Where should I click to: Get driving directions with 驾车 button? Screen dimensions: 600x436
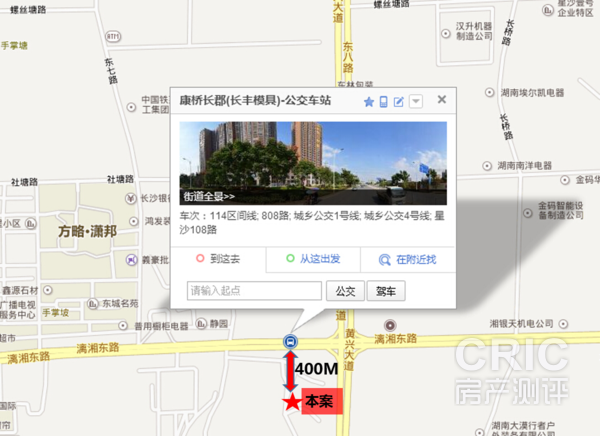pos(386,292)
